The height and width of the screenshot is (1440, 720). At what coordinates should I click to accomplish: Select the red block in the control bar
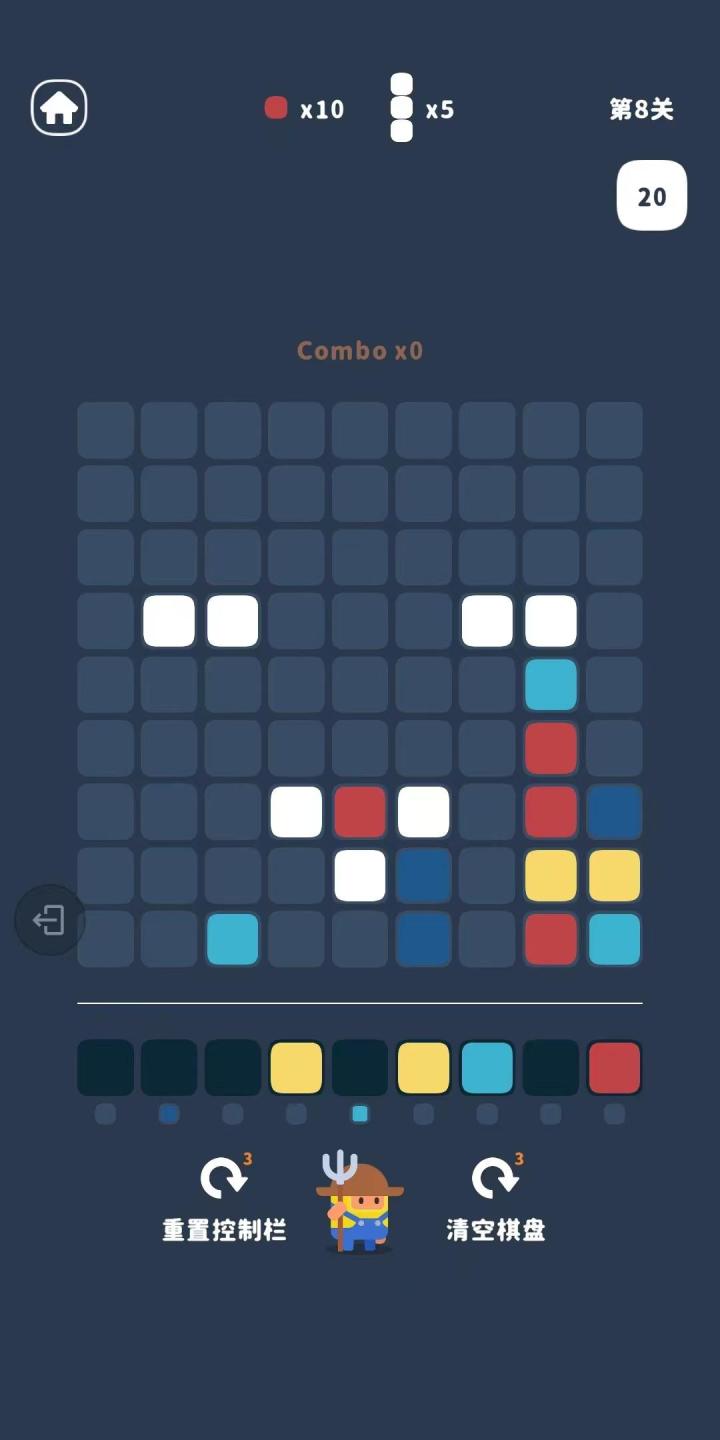[614, 1068]
